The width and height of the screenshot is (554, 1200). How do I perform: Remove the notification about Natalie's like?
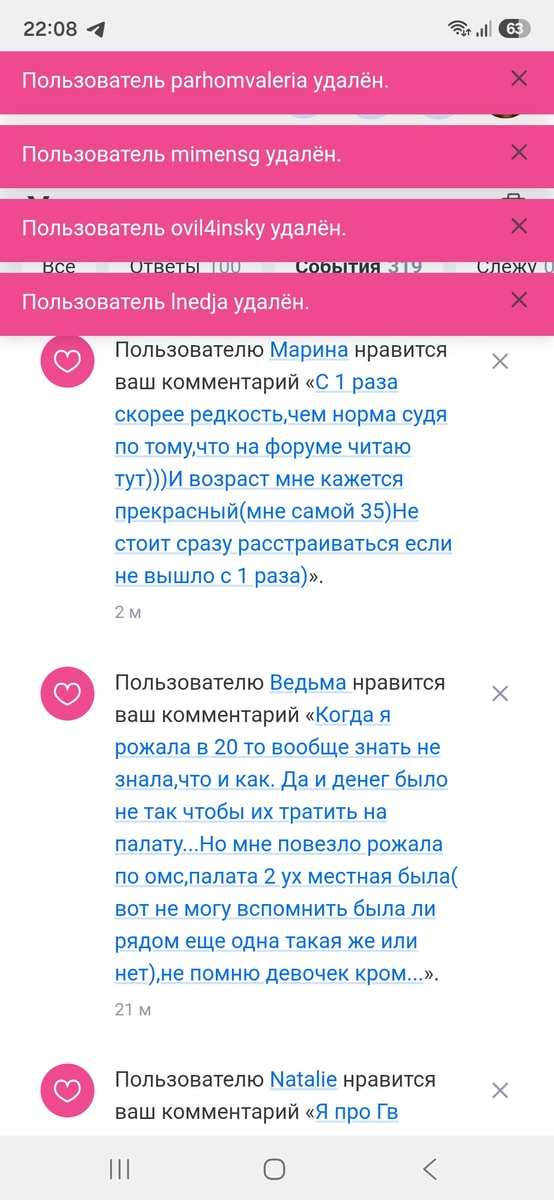[x=500, y=1091]
